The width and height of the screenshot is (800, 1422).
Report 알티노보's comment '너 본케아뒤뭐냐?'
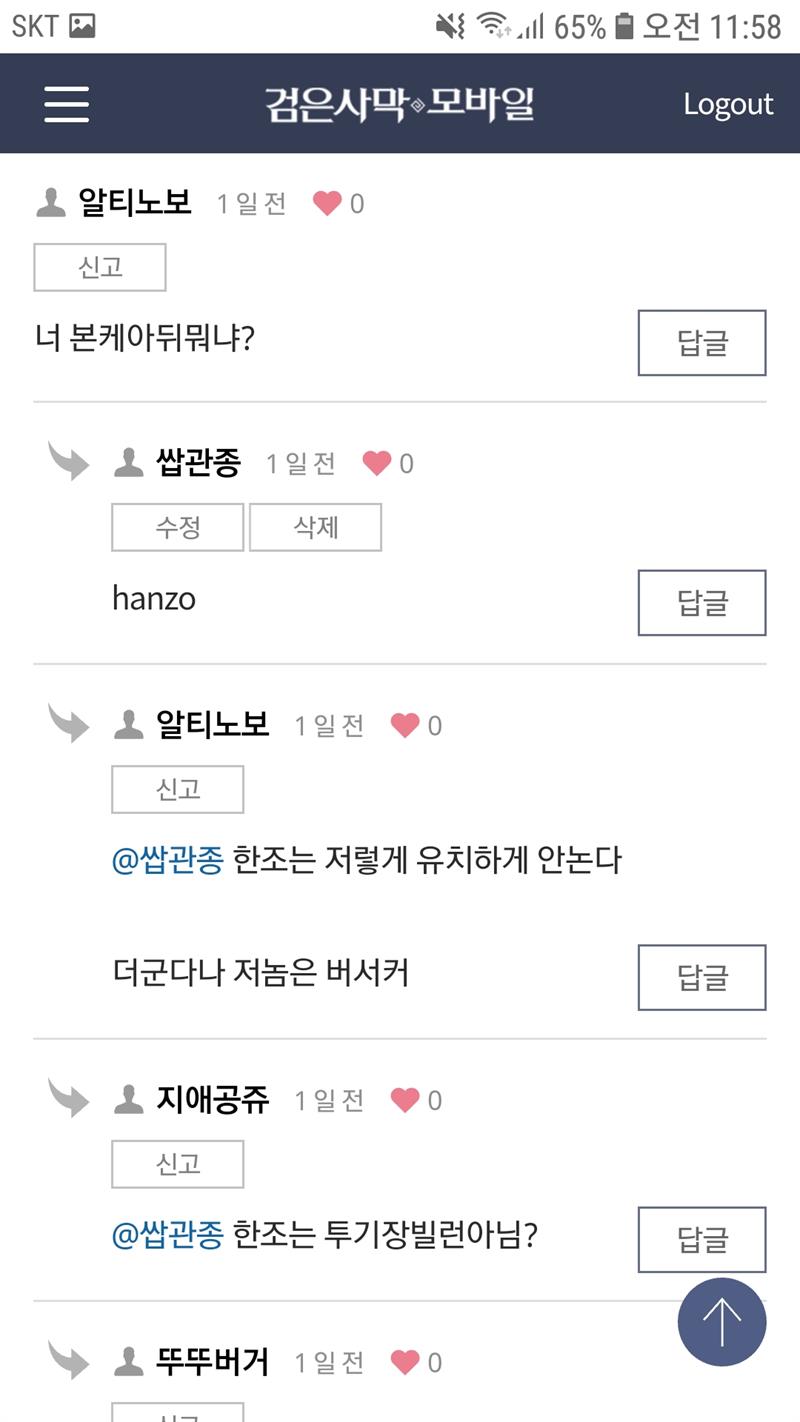click(x=100, y=267)
